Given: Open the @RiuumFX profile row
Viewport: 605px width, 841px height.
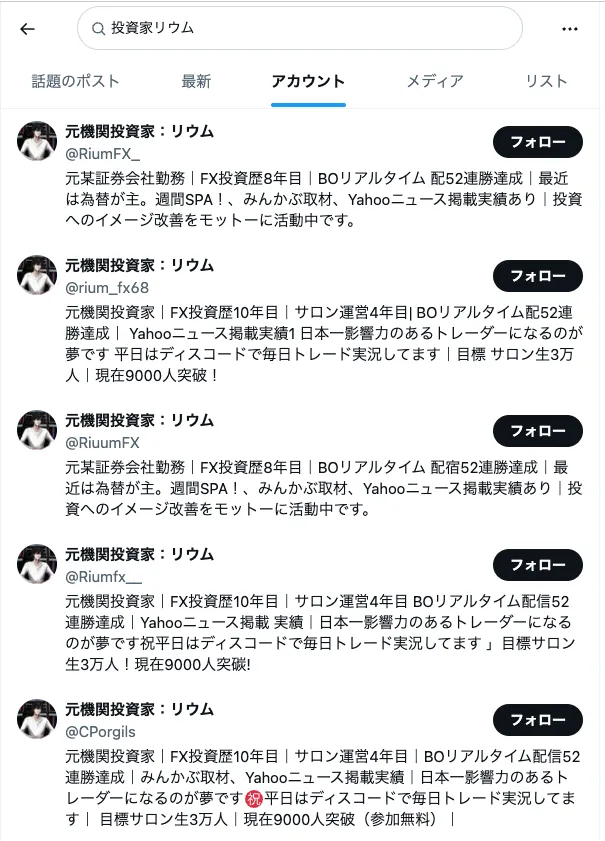Looking at the screenshot, I should tap(302, 464).
